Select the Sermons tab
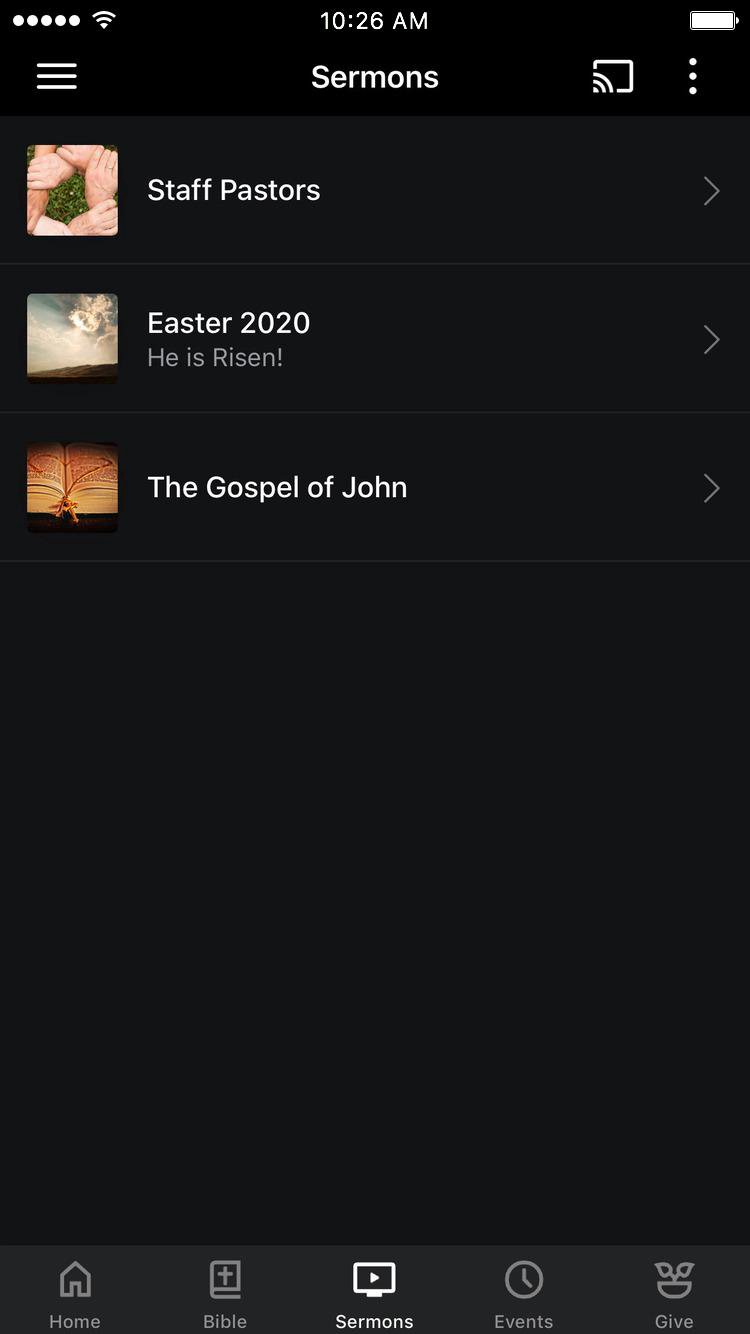This screenshot has height=1334, width=750. (374, 1293)
